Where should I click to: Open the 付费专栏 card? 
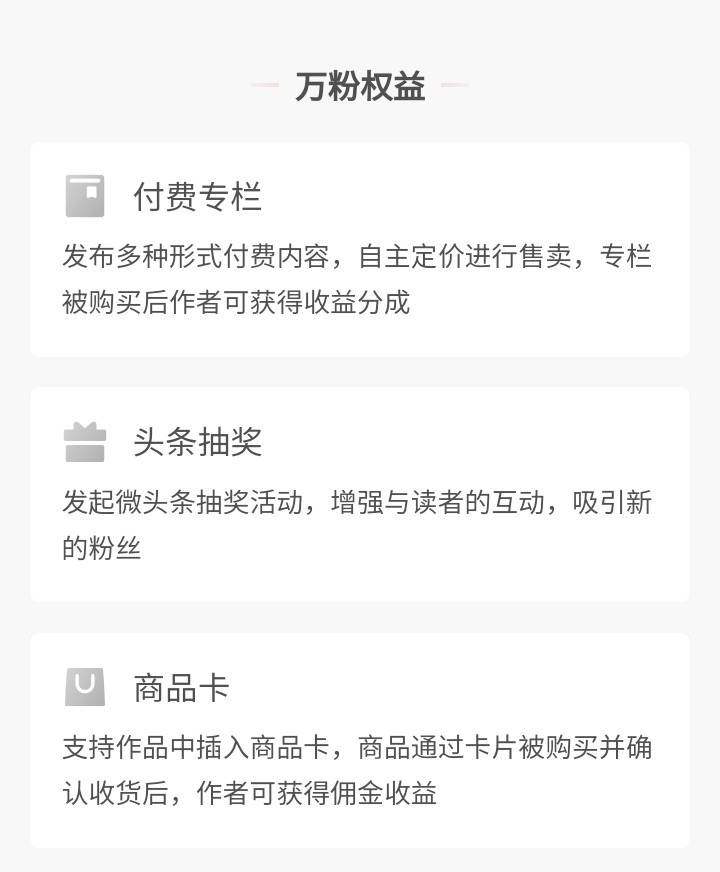(x=360, y=248)
